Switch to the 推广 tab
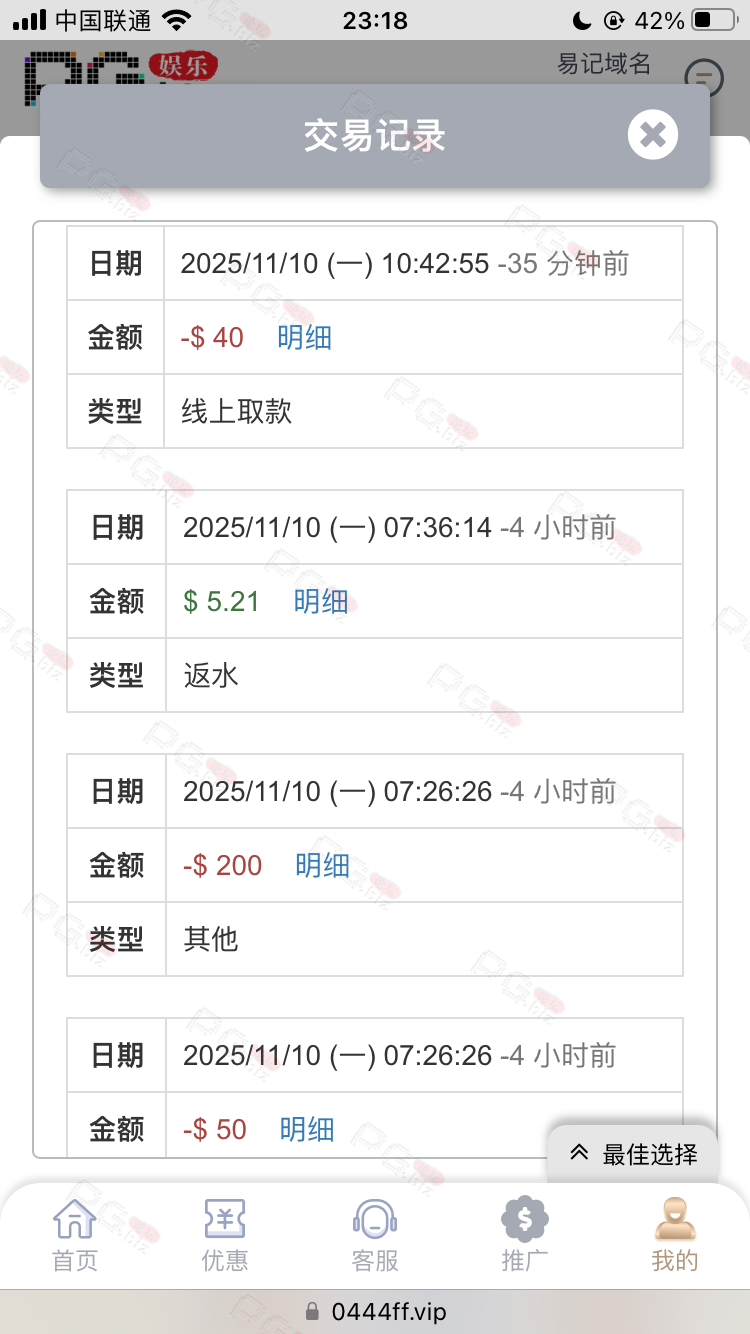 pos(525,1236)
